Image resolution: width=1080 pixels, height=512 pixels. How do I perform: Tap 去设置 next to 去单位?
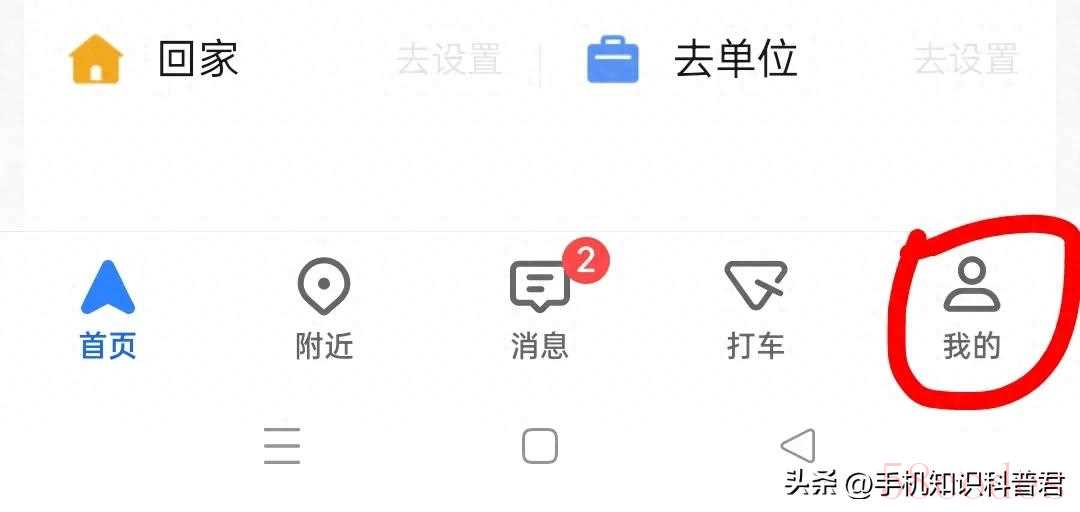tap(965, 59)
